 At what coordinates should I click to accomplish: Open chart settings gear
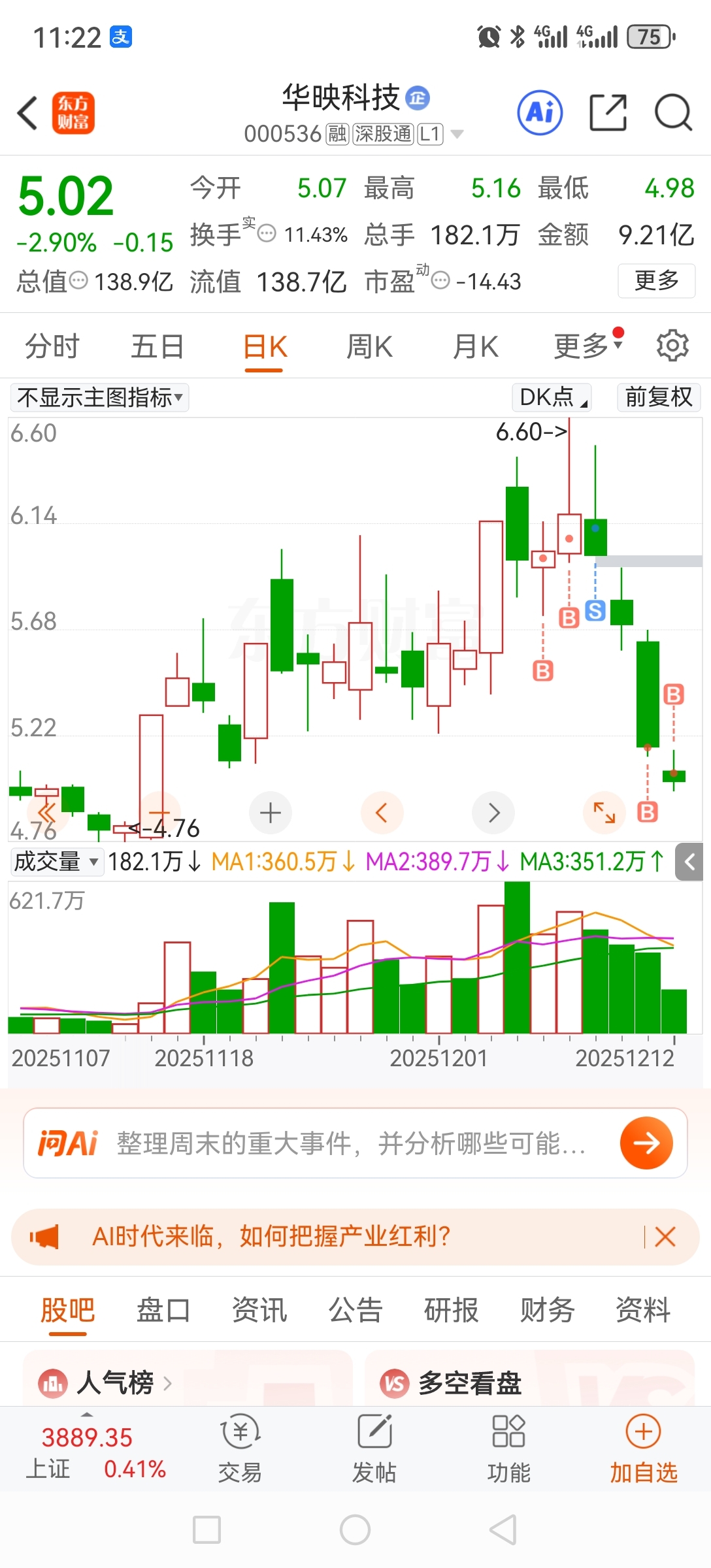click(672, 346)
